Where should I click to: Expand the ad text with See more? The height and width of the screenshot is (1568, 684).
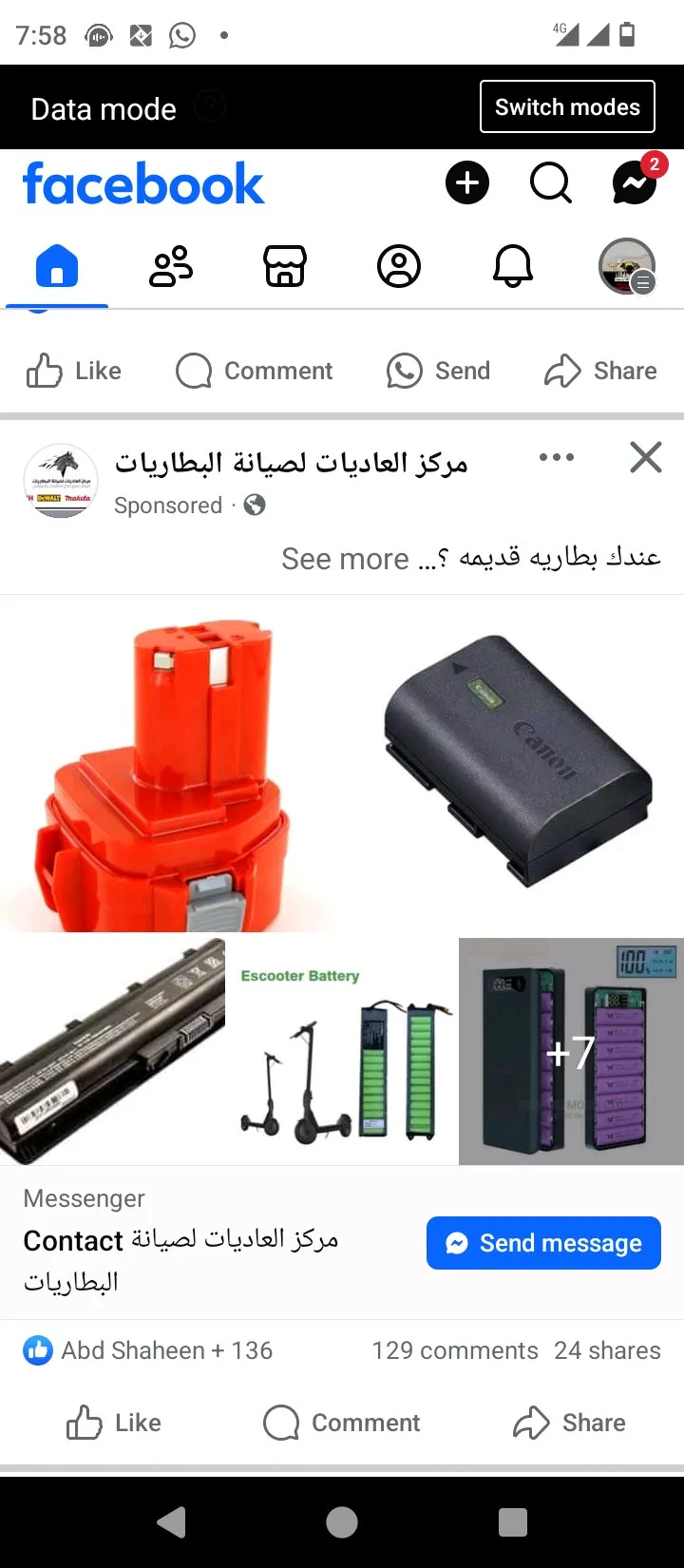coord(346,559)
